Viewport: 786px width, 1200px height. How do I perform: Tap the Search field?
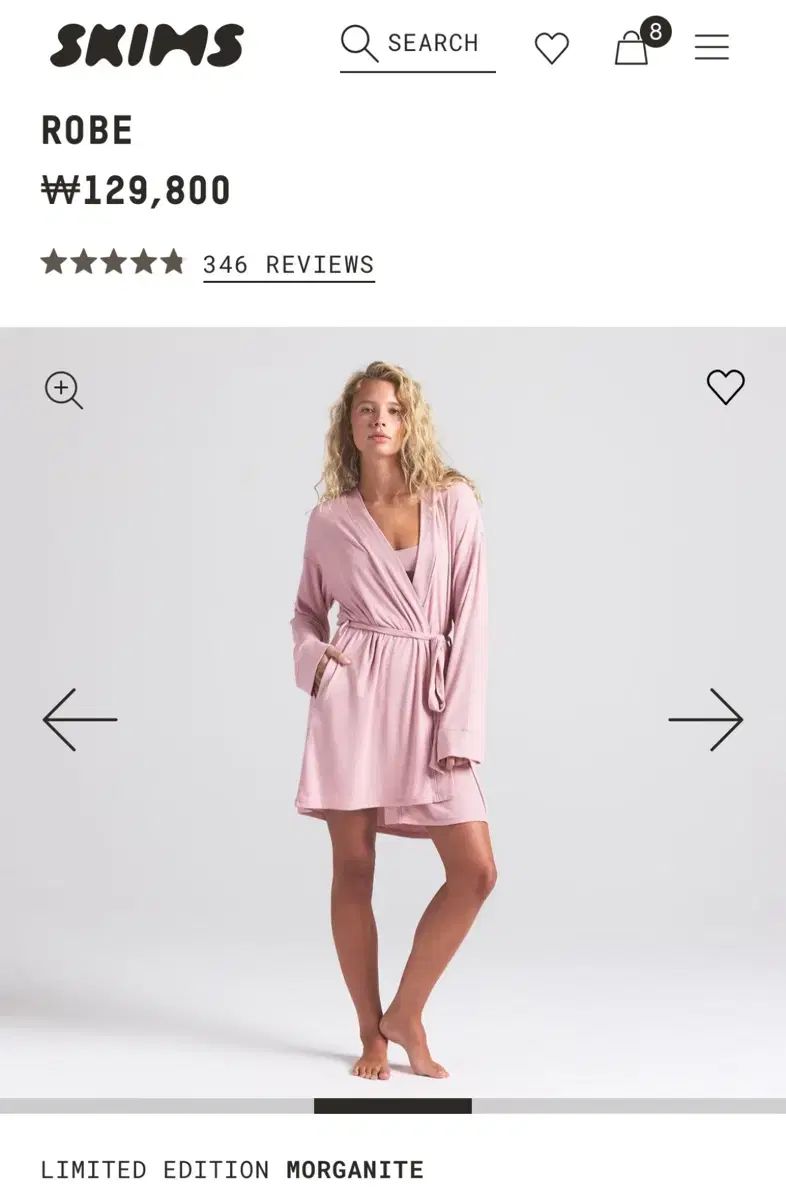418,45
